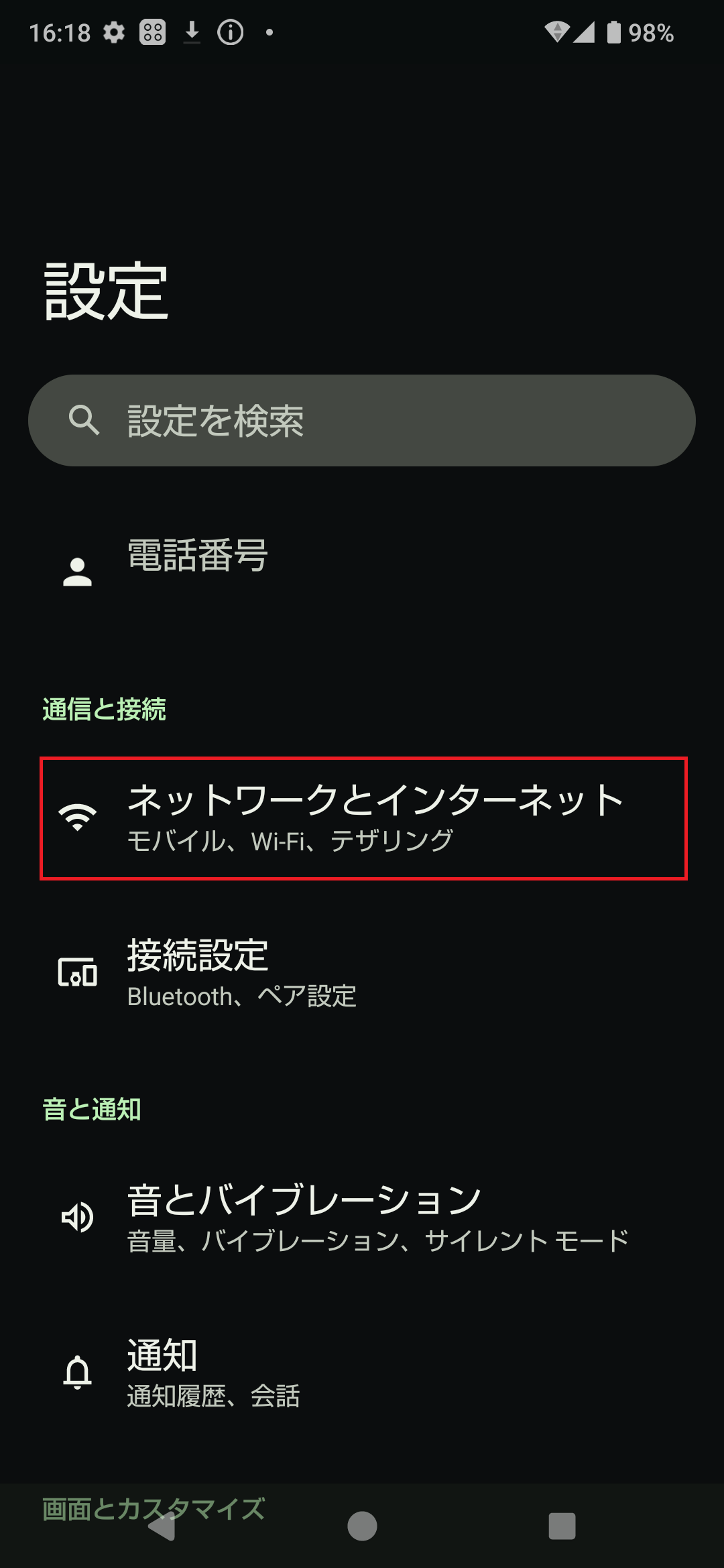Screen dimensions: 724x1568
Task: Open the 設定を検索 search box
Action: 362,420
